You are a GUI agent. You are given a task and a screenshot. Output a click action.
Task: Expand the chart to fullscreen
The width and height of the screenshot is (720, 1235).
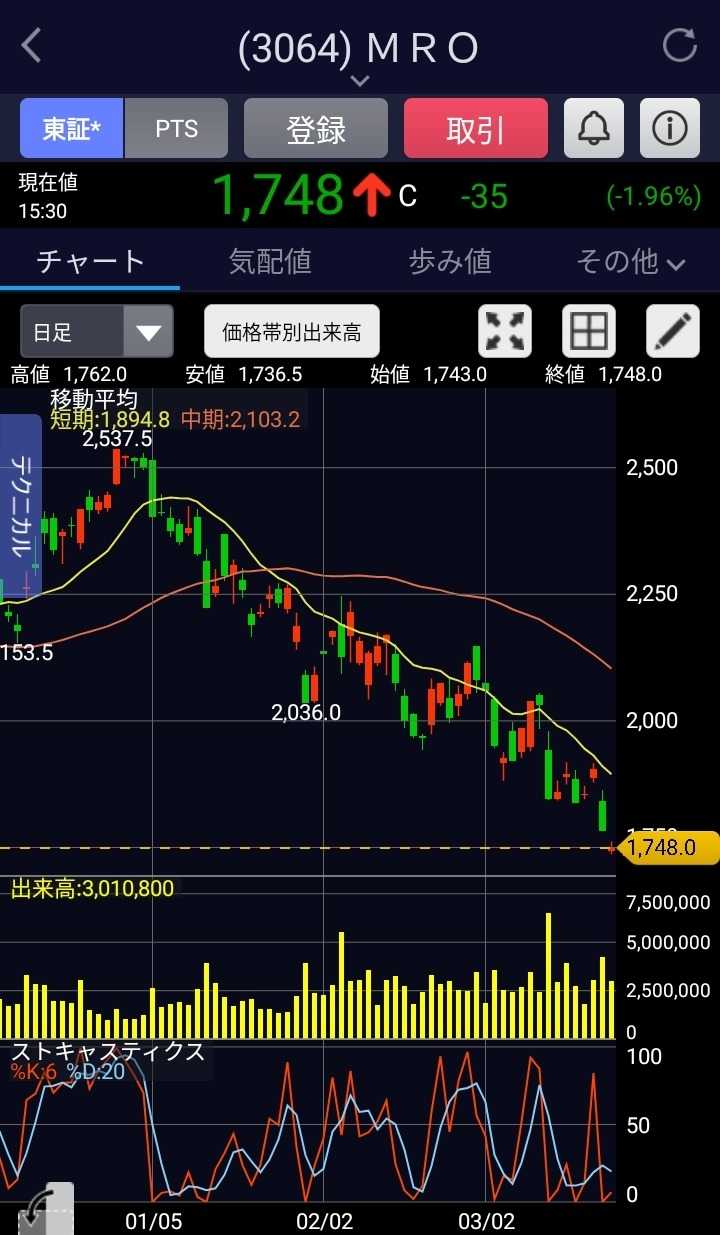pos(506,332)
